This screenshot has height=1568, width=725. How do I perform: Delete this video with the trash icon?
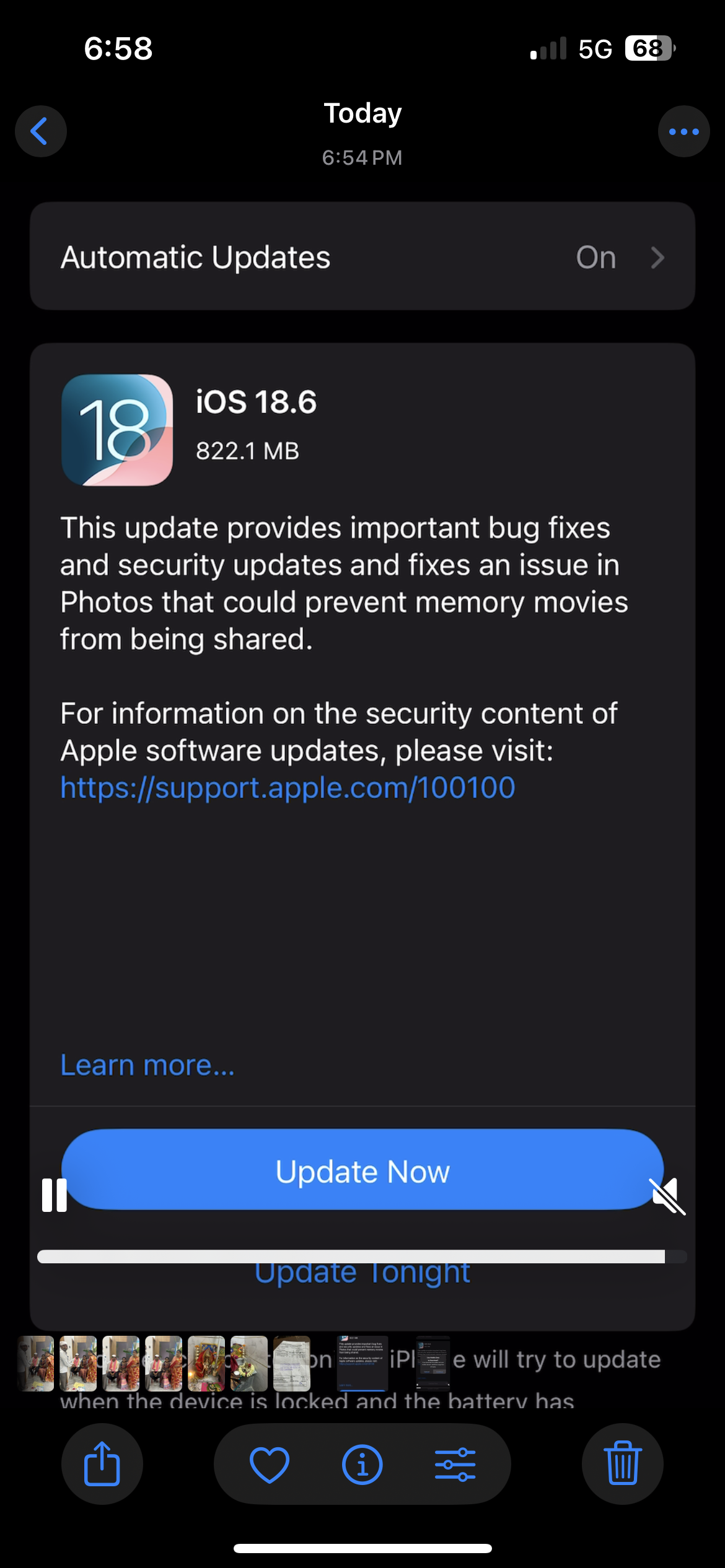(x=622, y=1464)
